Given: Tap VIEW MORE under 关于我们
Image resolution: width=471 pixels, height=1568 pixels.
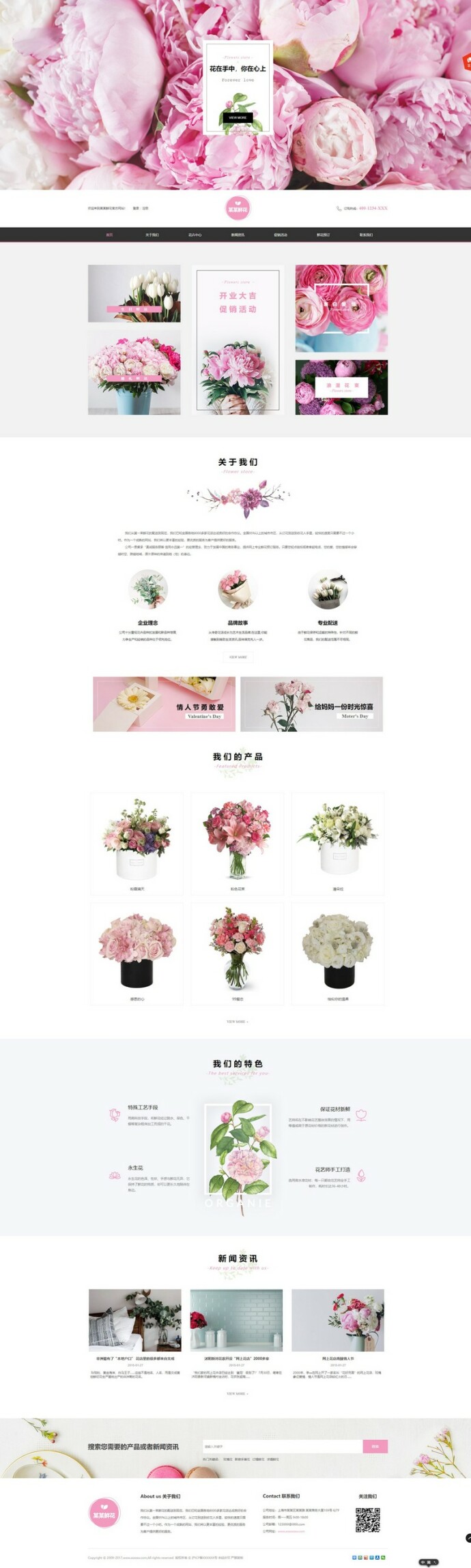Looking at the screenshot, I should [x=238, y=657].
